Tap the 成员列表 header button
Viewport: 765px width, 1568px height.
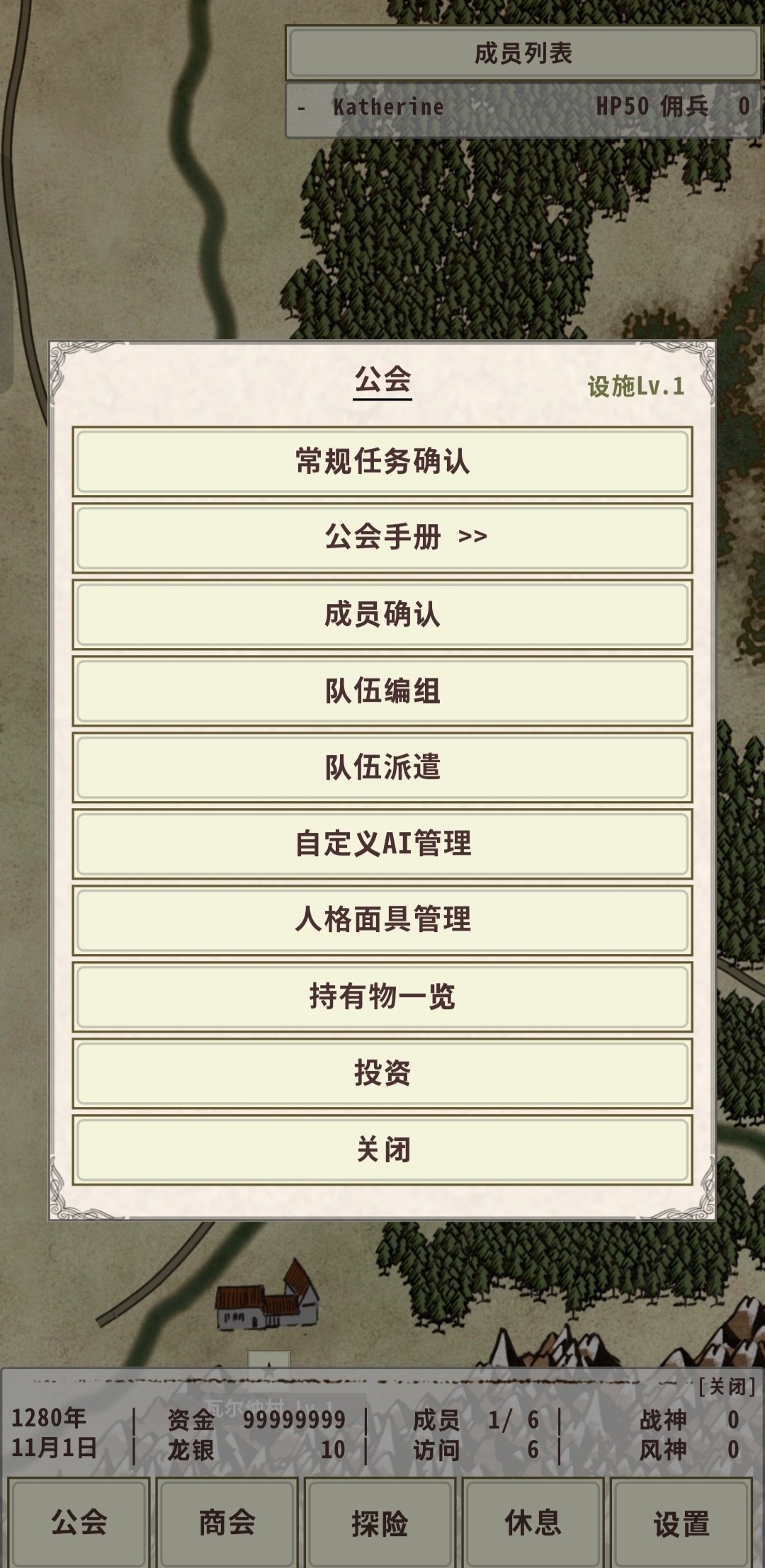click(x=523, y=53)
